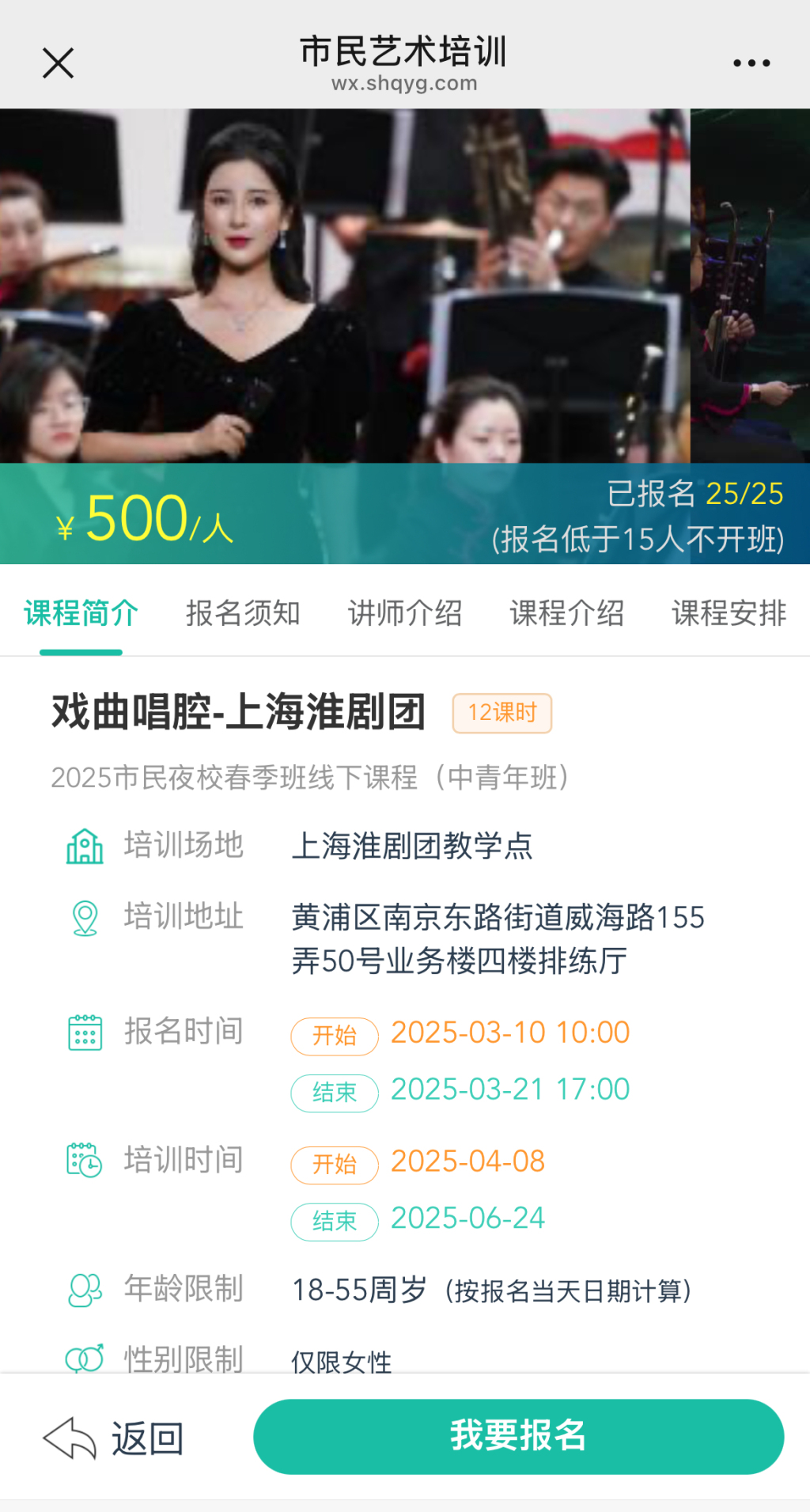Open the three-dot overflow menu
Image resolution: width=810 pixels, height=1512 pixels.
(x=751, y=63)
